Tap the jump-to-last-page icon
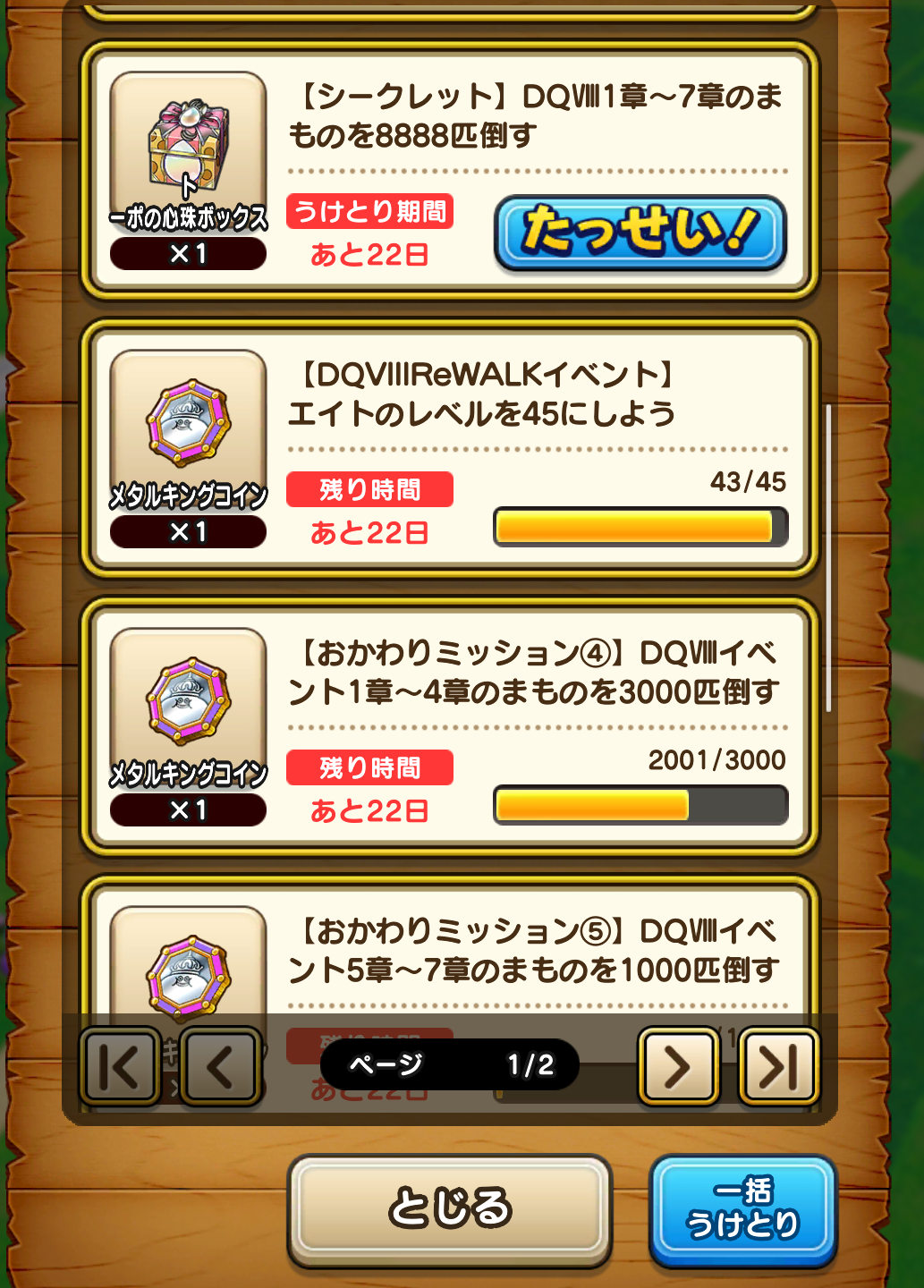The image size is (924, 1288). 776,1065
